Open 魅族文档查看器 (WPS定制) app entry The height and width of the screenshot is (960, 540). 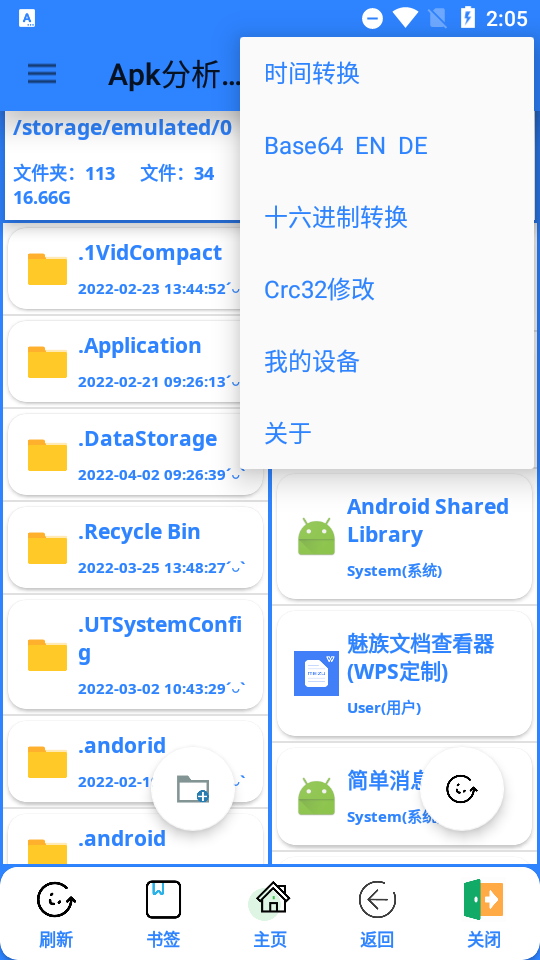[404, 673]
